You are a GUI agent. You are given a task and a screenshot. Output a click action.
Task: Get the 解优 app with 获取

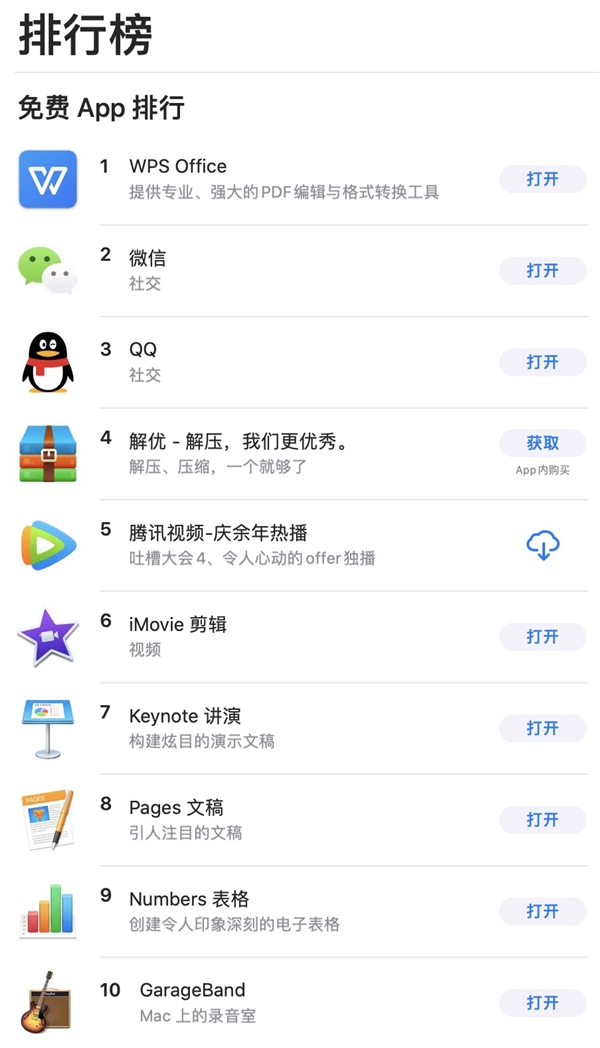point(542,443)
